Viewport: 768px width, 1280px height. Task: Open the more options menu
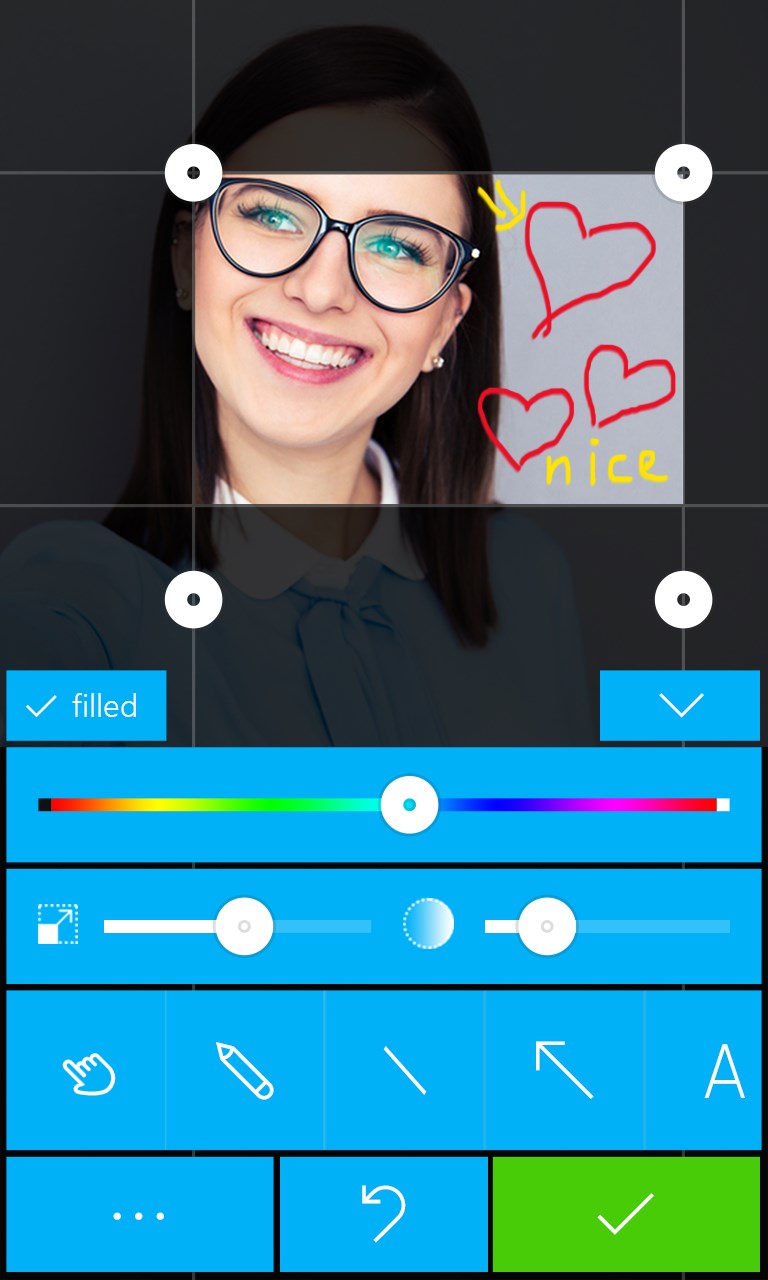coord(139,1215)
